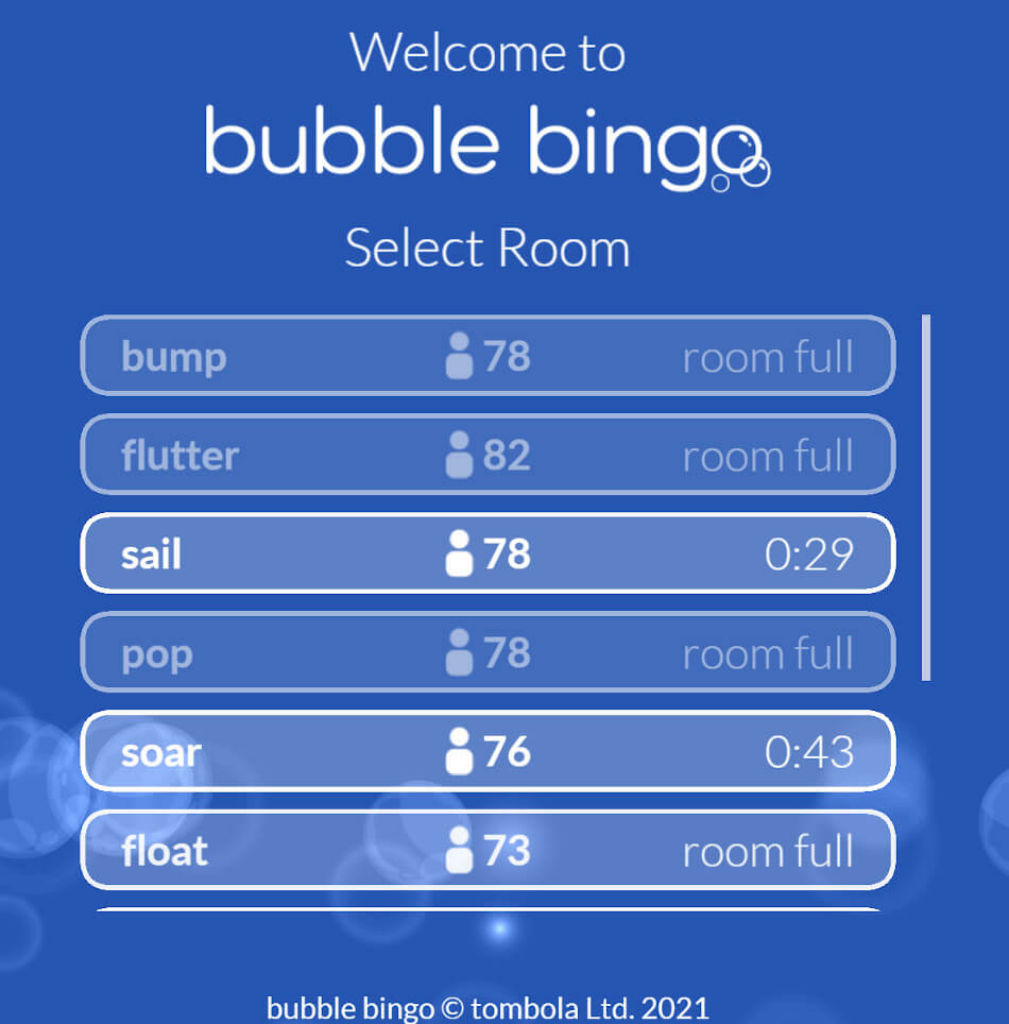
Task: Click the player icon next to pop's 78
Action: click(461, 653)
